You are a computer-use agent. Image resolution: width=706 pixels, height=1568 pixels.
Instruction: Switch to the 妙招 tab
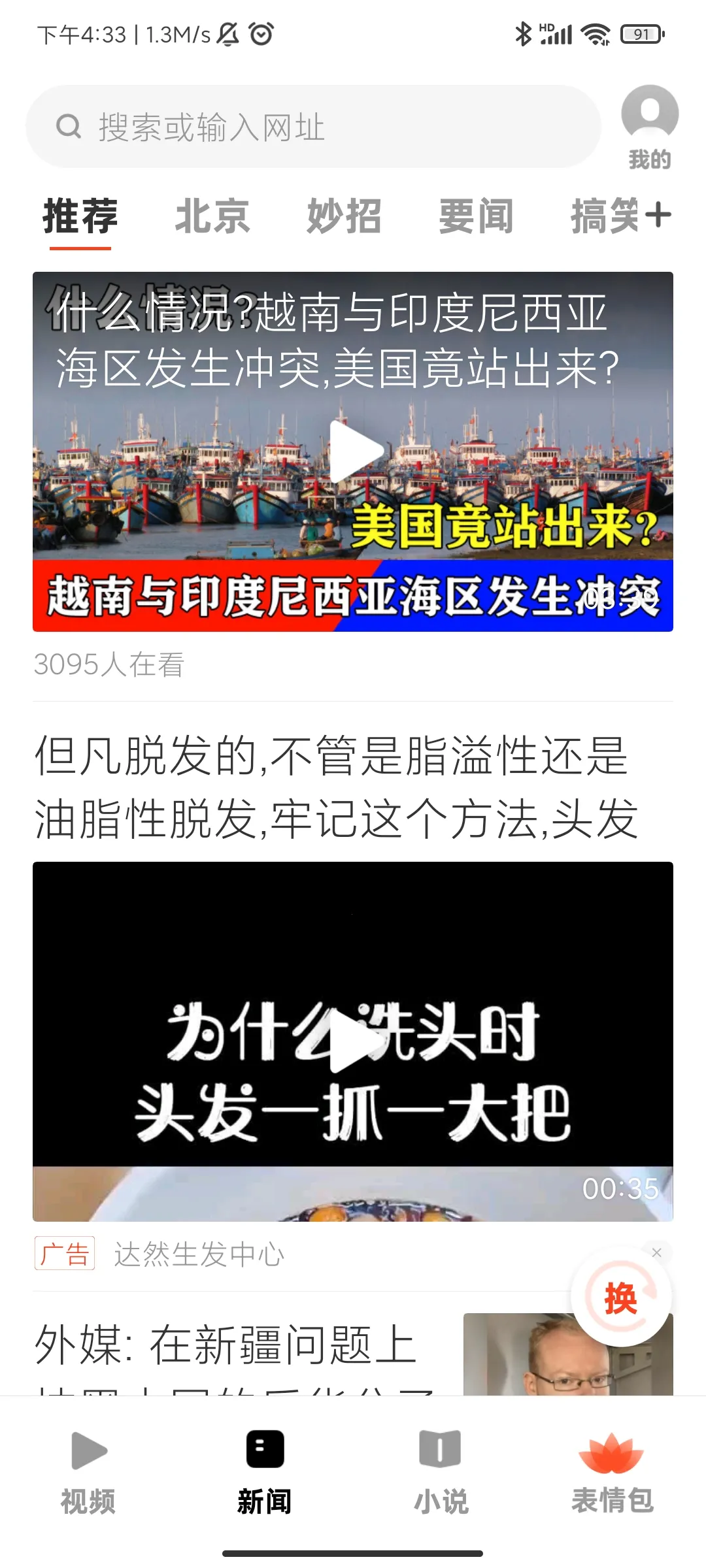[x=345, y=216]
